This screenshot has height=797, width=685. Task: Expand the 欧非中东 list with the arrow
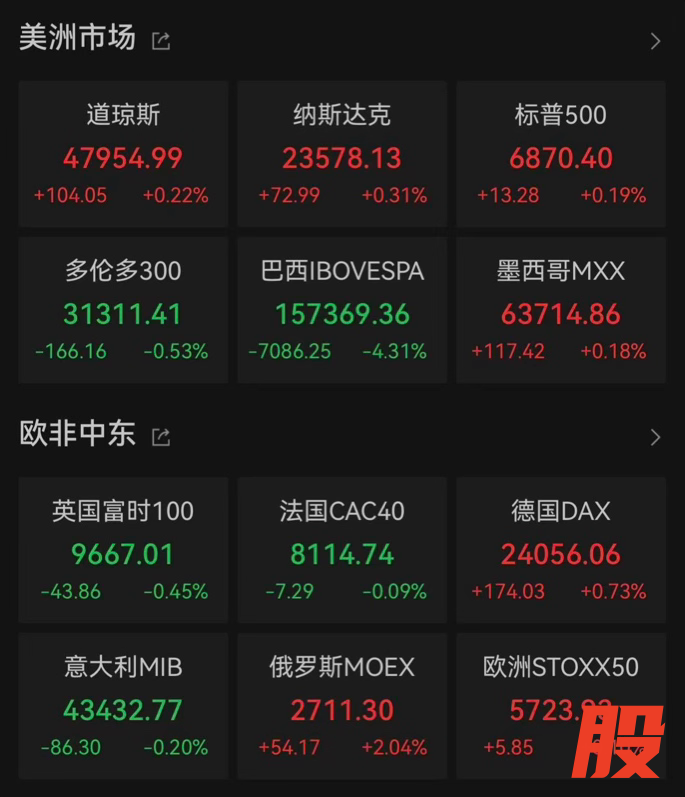(655, 437)
